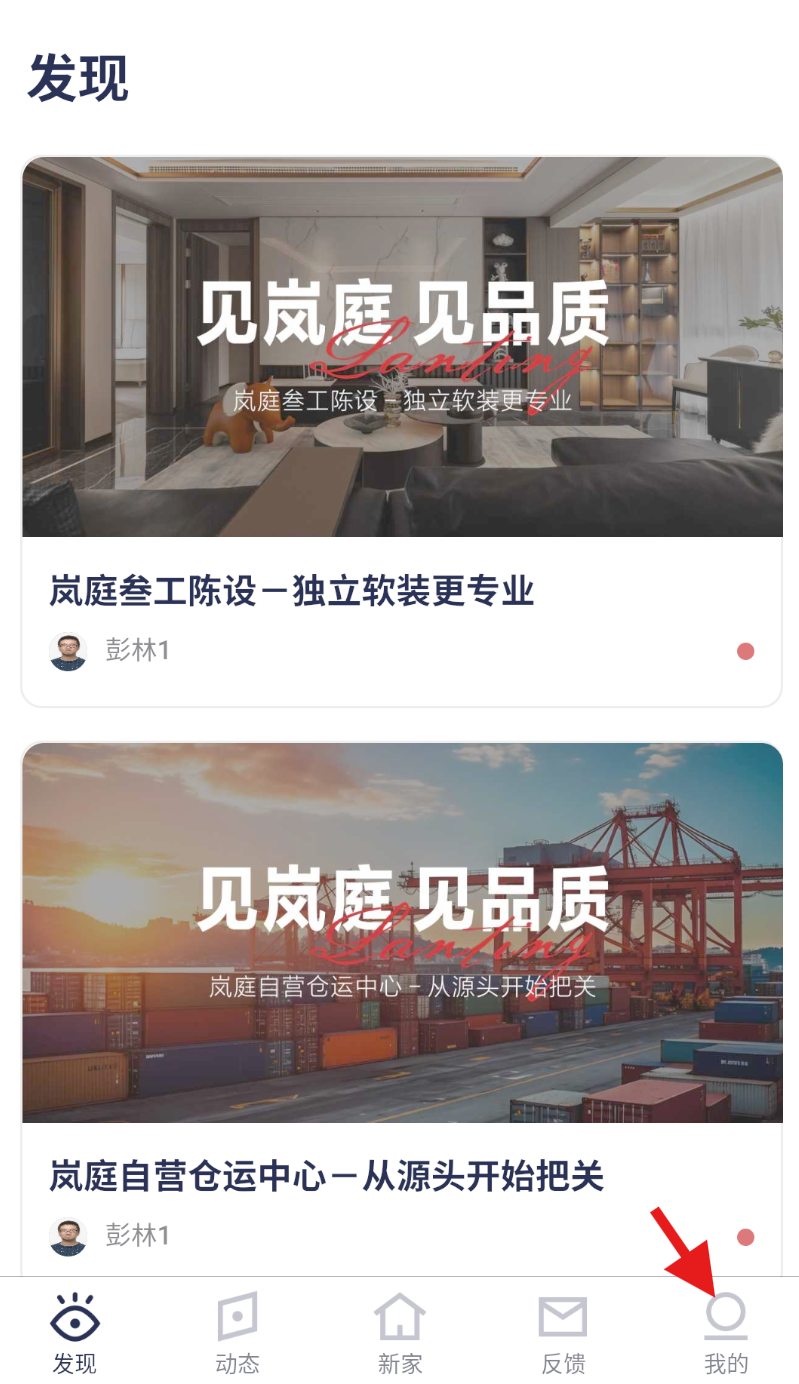Tap the 新家 home icon

pyautogui.click(x=399, y=1318)
